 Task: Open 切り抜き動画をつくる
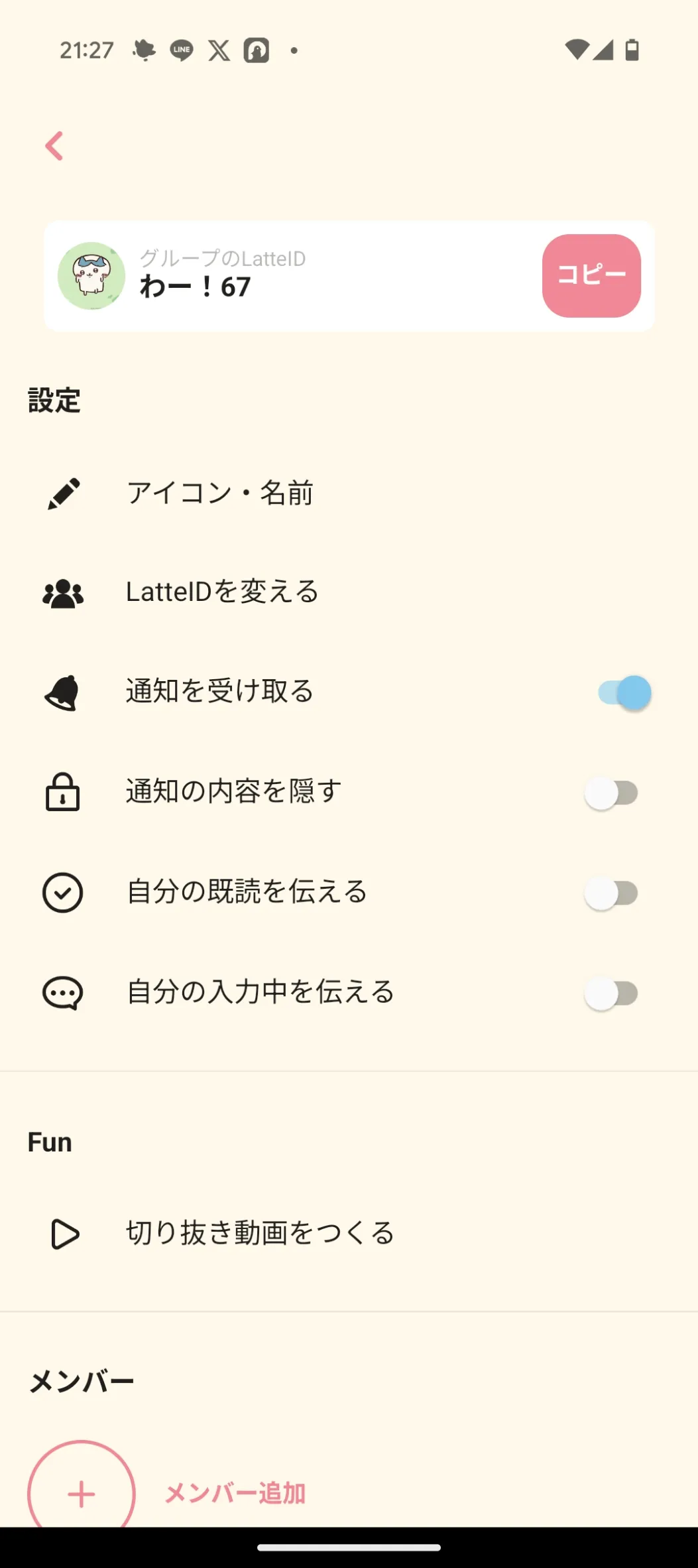[x=260, y=1233]
